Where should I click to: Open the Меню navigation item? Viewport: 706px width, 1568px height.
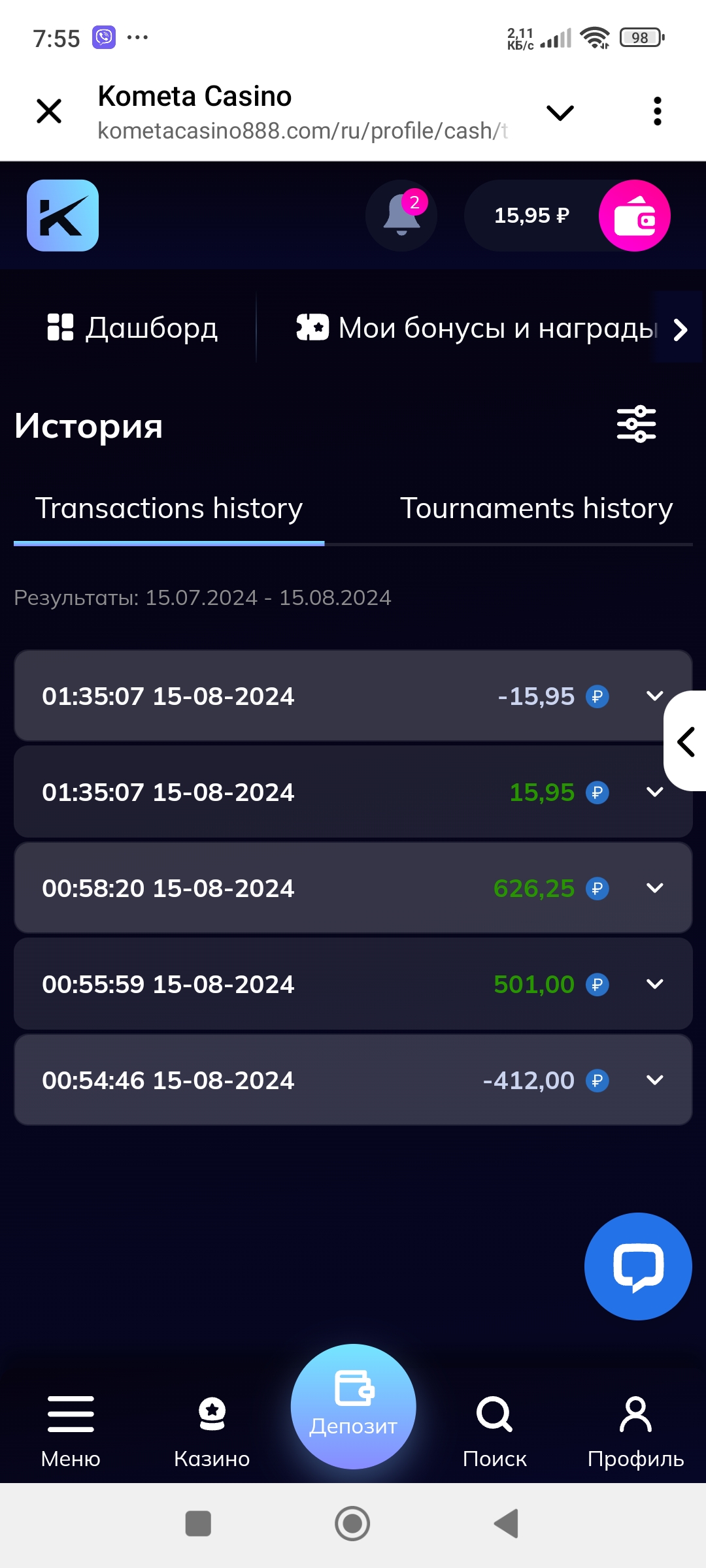pyautogui.click(x=71, y=1431)
